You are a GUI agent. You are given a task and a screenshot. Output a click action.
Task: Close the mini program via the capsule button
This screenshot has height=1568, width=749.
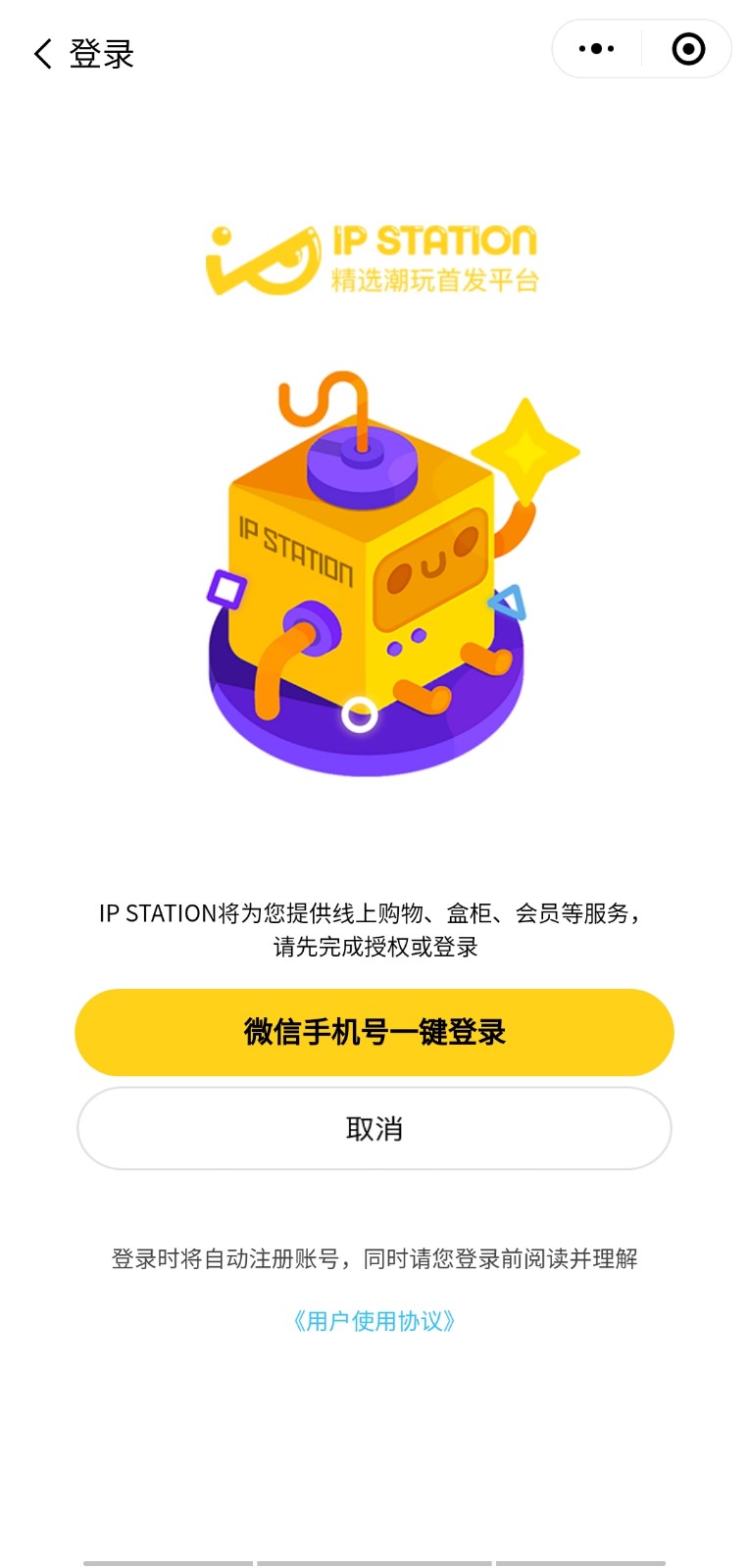pos(688,49)
